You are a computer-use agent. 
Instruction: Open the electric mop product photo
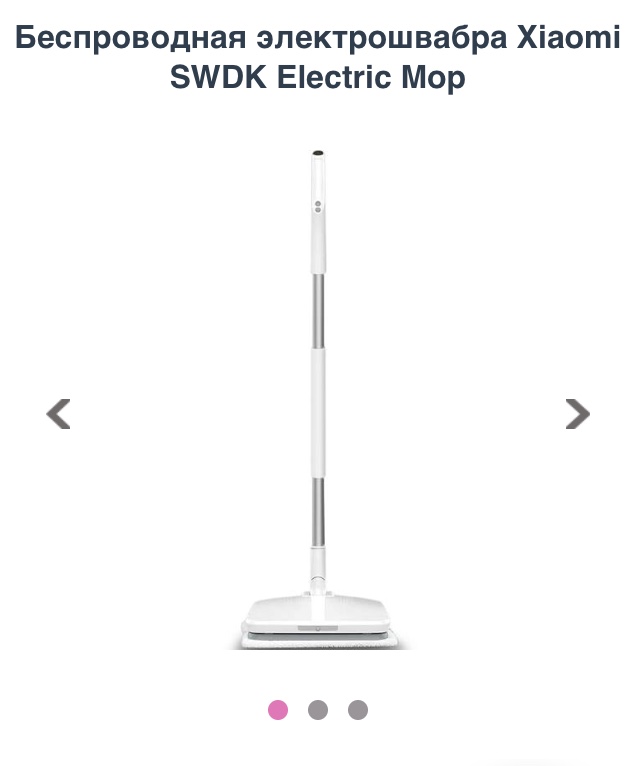[x=318, y=400]
